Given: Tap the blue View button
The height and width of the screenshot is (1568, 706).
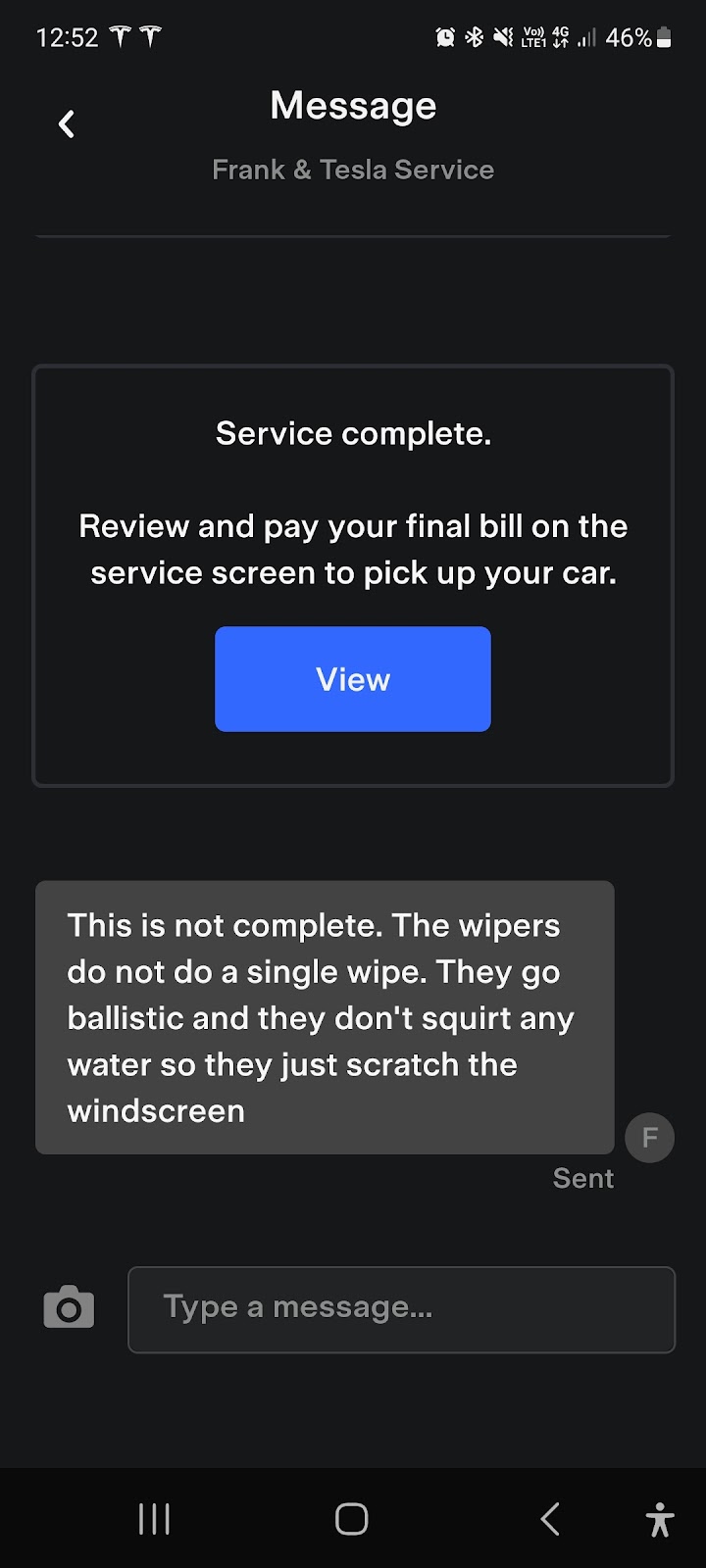Looking at the screenshot, I should point(353,679).
